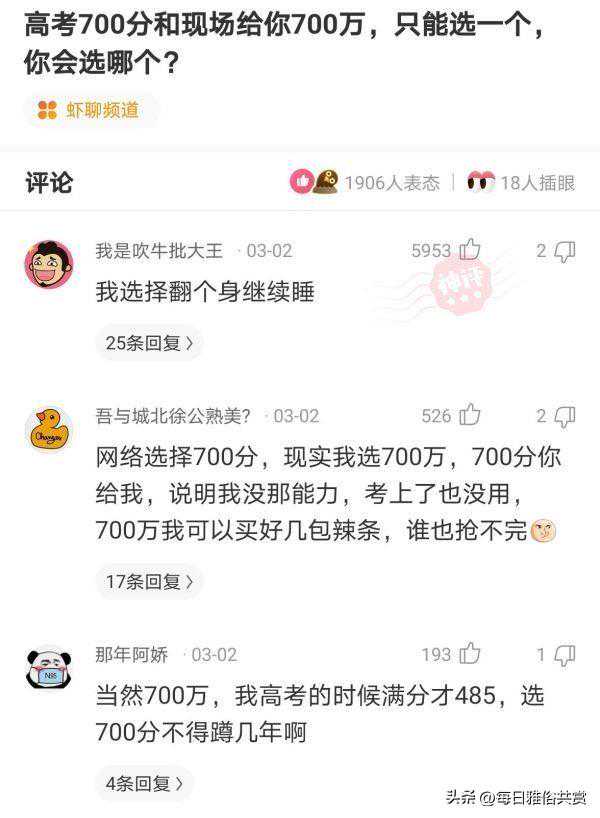
Task: Reply to 我是吹牛批大王's comment
Action: (565, 251)
